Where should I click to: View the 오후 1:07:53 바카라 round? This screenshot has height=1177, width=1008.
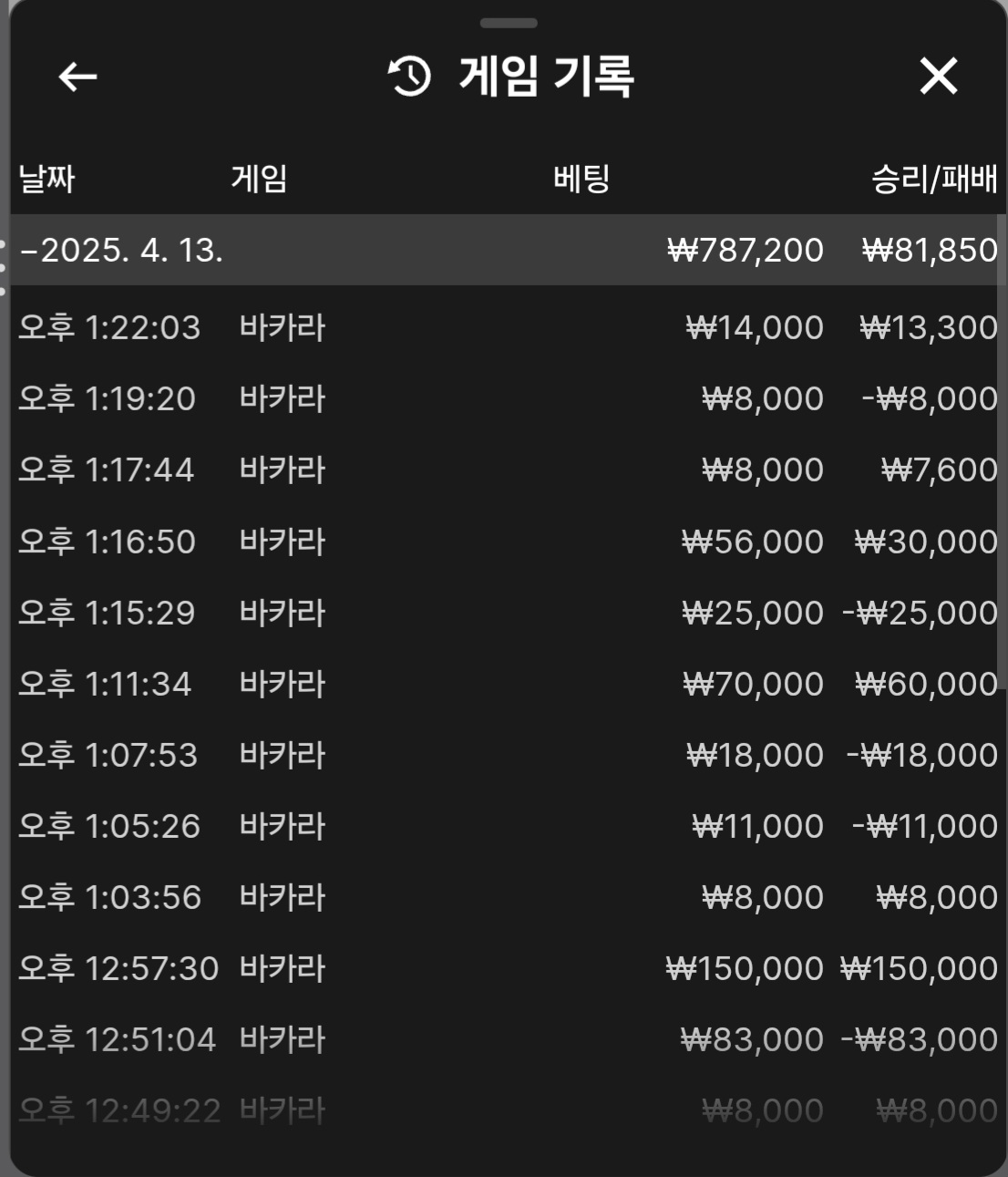504,755
